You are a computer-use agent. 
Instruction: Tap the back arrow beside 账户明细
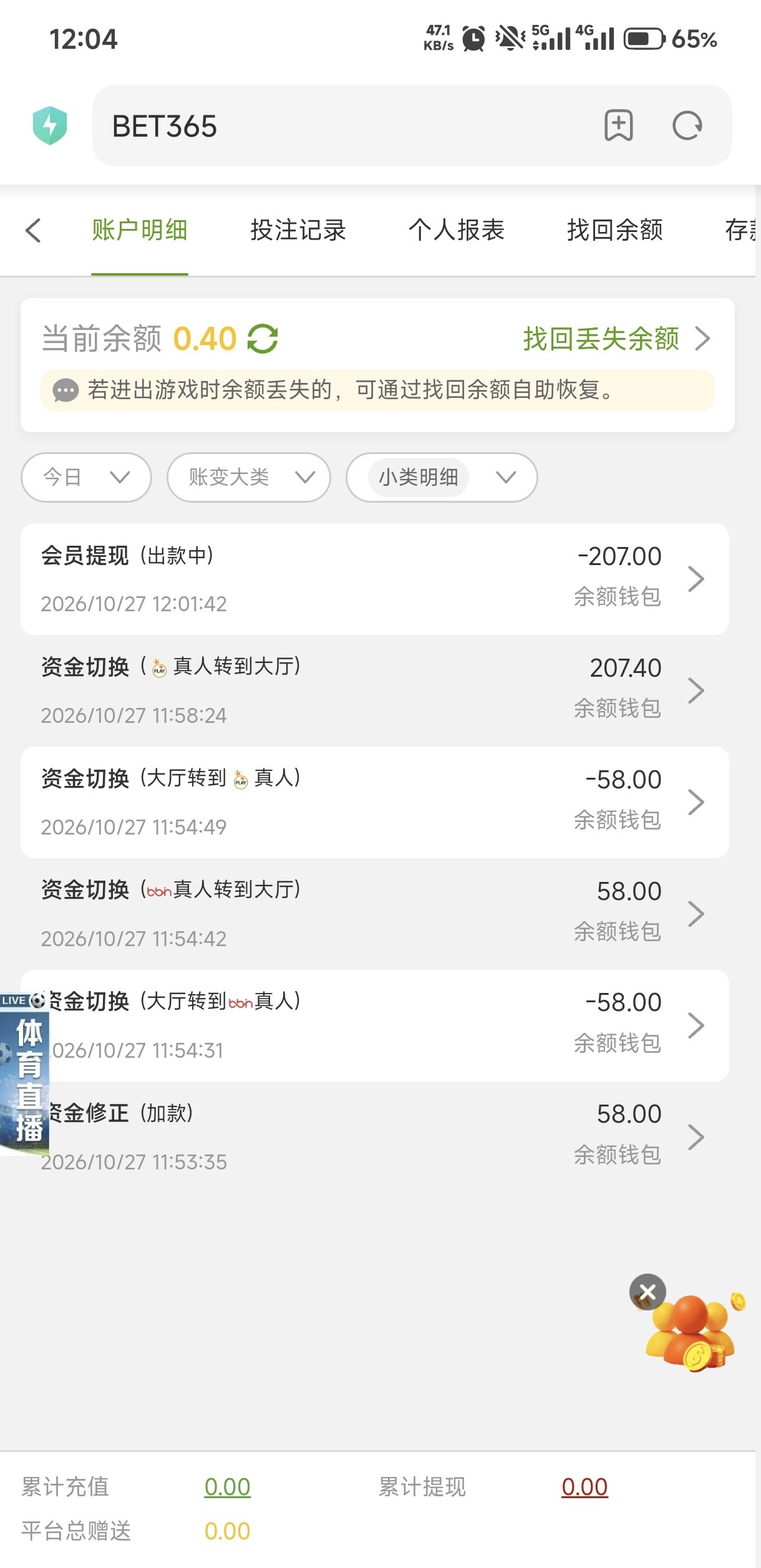click(x=34, y=230)
